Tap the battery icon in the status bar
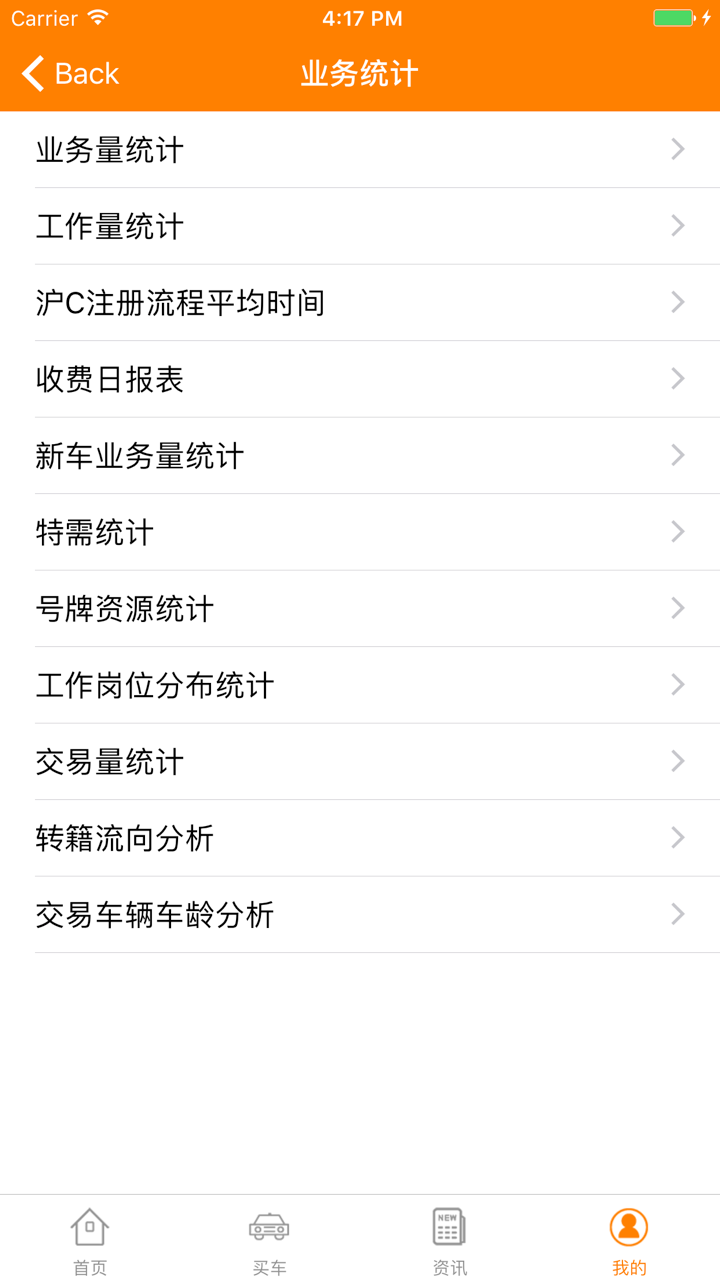The image size is (720, 1280). pos(672,16)
